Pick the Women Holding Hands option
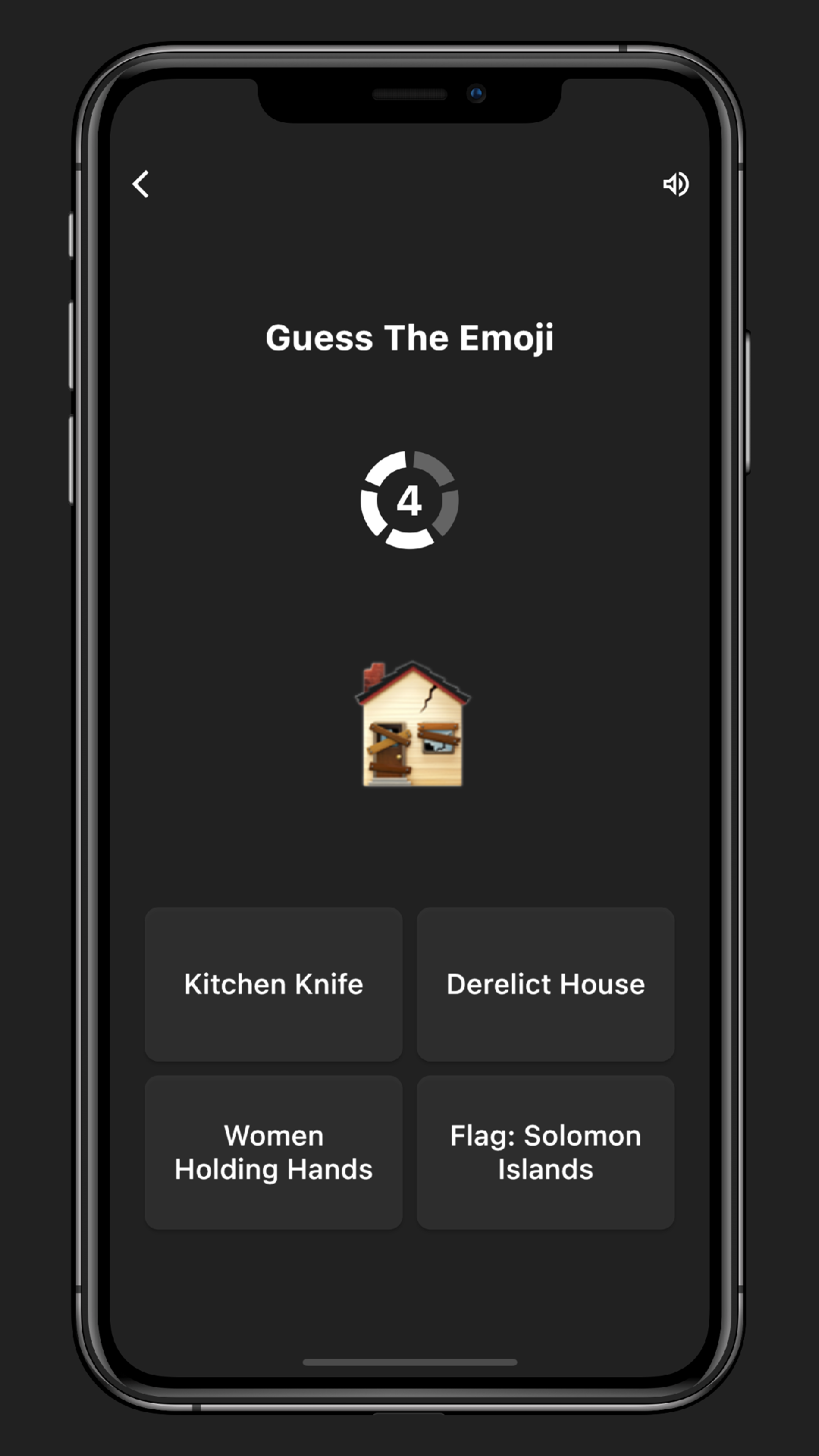 point(274,1153)
